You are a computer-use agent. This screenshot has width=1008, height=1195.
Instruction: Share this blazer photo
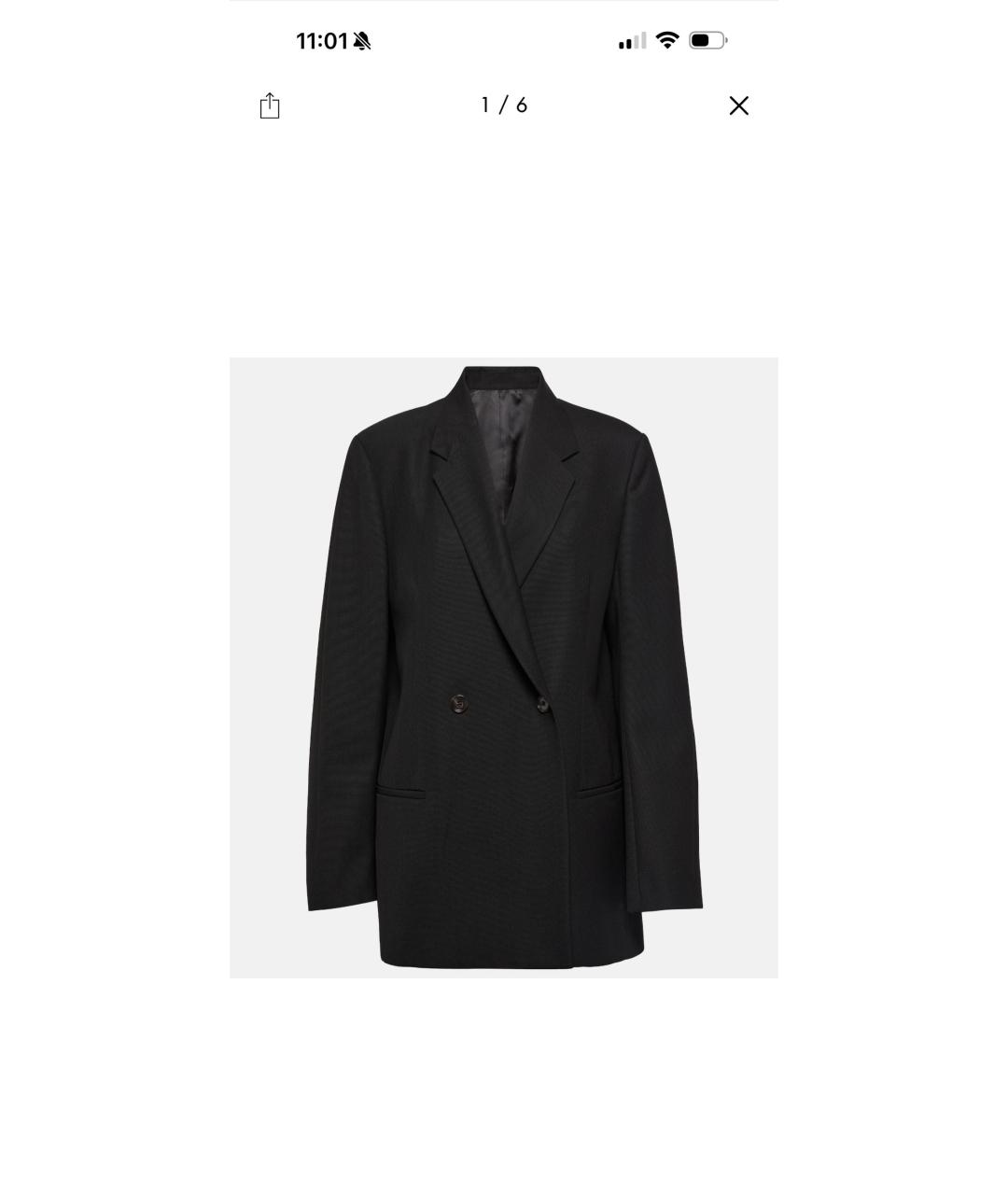270,105
